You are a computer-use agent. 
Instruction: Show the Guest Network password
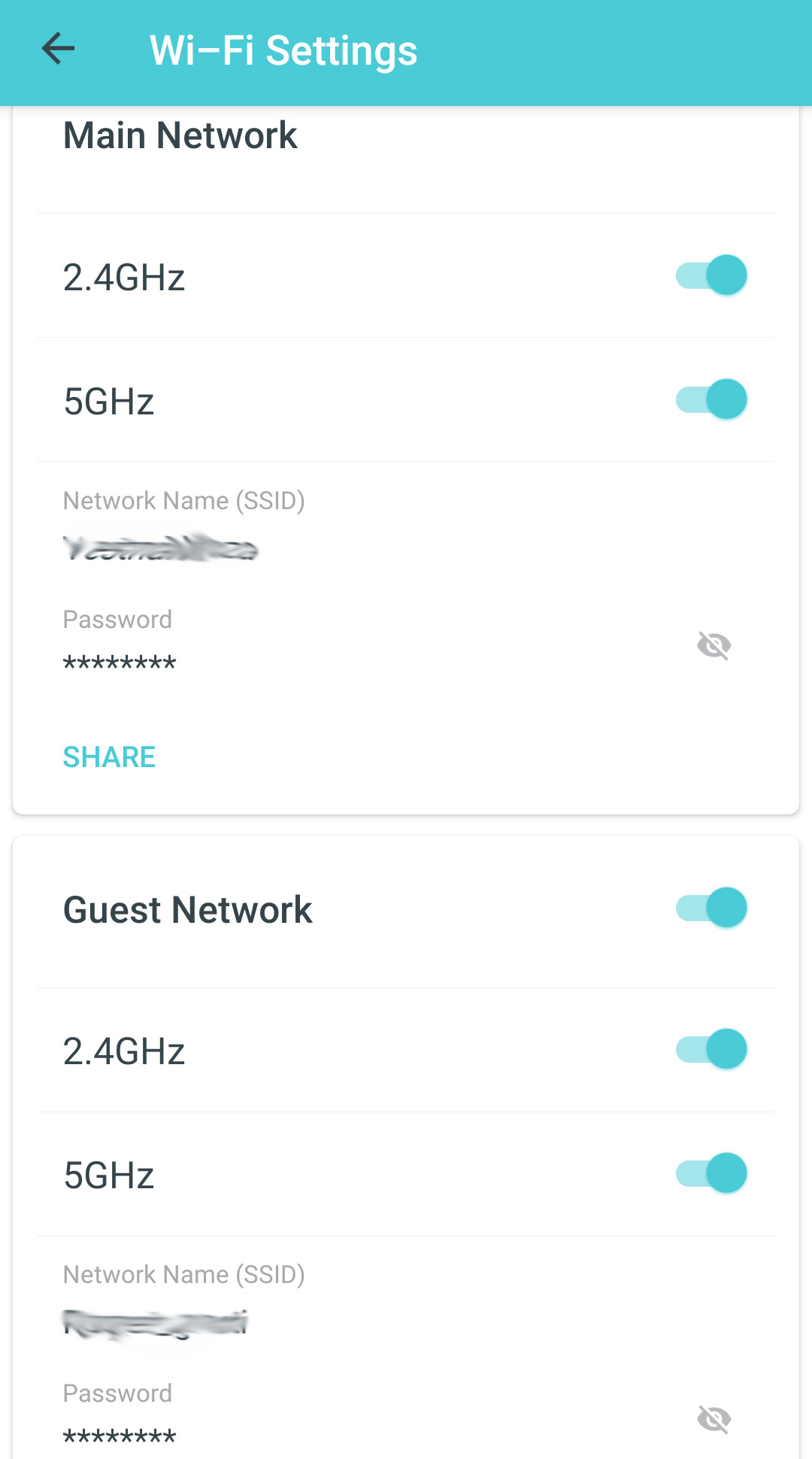(714, 1419)
